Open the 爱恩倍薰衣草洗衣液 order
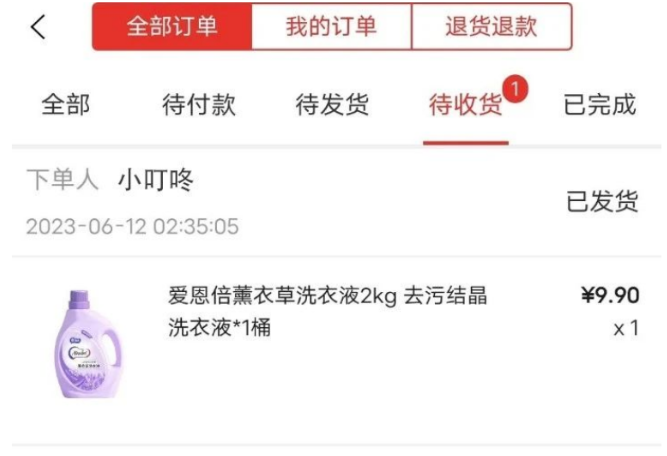Screen dimensions: 667x456 [x=328, y=311]
